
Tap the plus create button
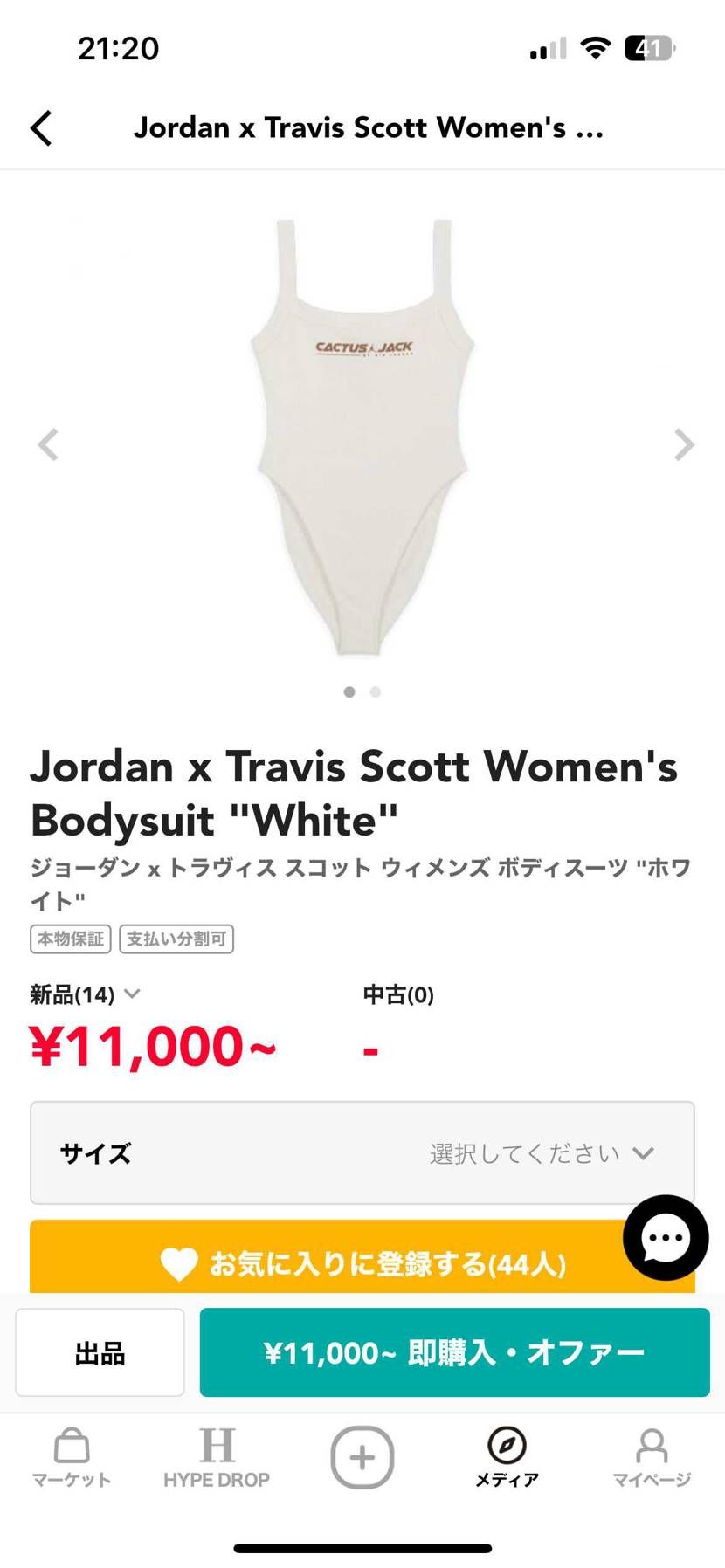(362, 1457)
